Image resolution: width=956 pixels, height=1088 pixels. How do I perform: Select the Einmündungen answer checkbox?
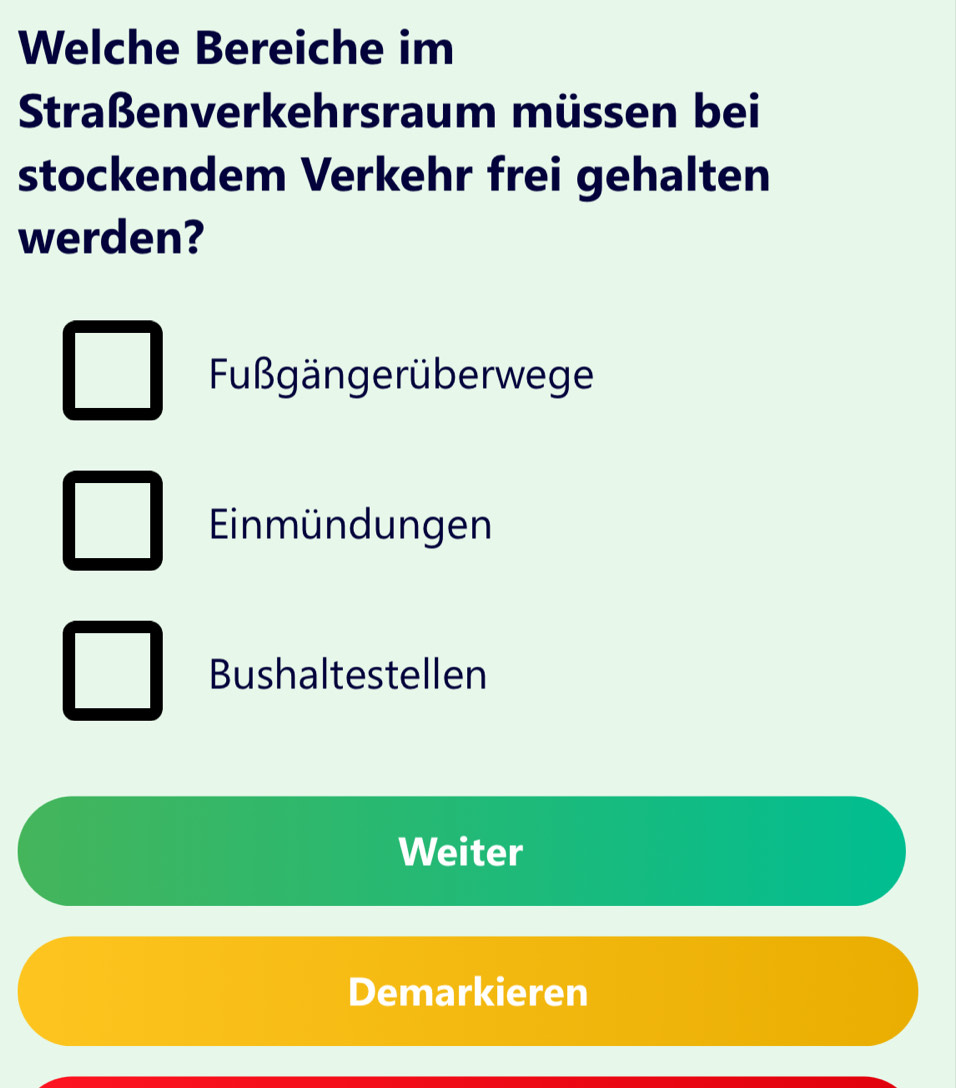point(113,521)
